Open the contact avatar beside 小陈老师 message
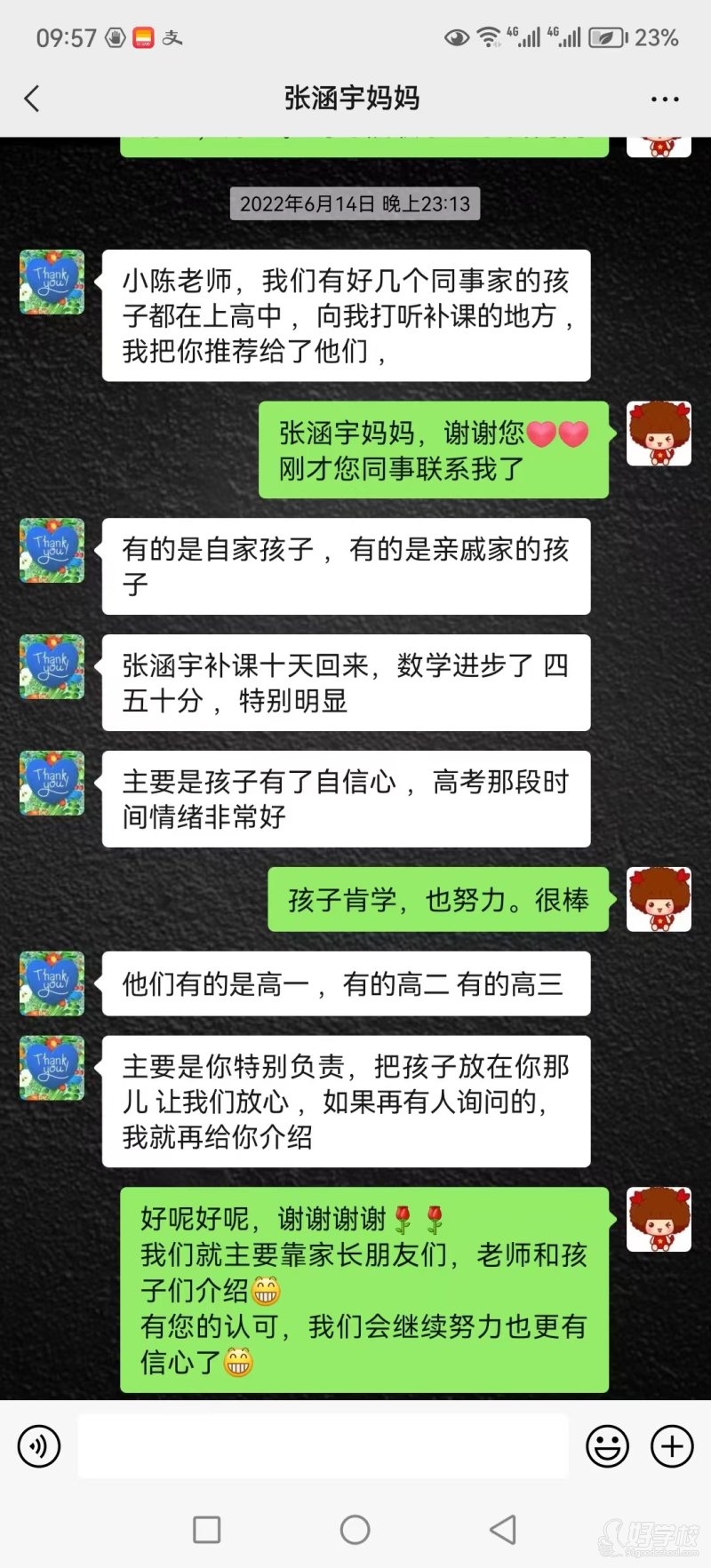711x1568 pixels. tap(52, 283)
